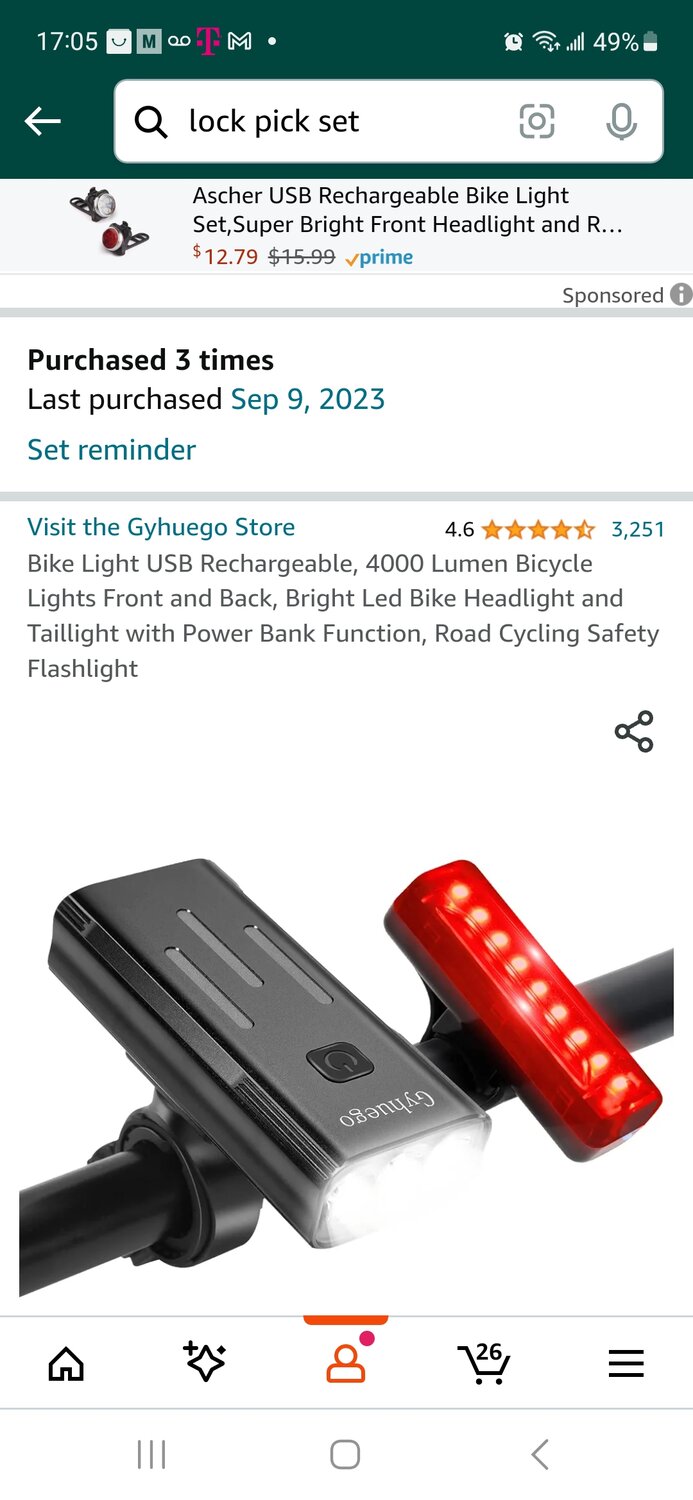Image resolution: width=693 pixels, height=1500 pixels.
Task: Open the 3,251 ratings and reviews
Action: (637, 529)
